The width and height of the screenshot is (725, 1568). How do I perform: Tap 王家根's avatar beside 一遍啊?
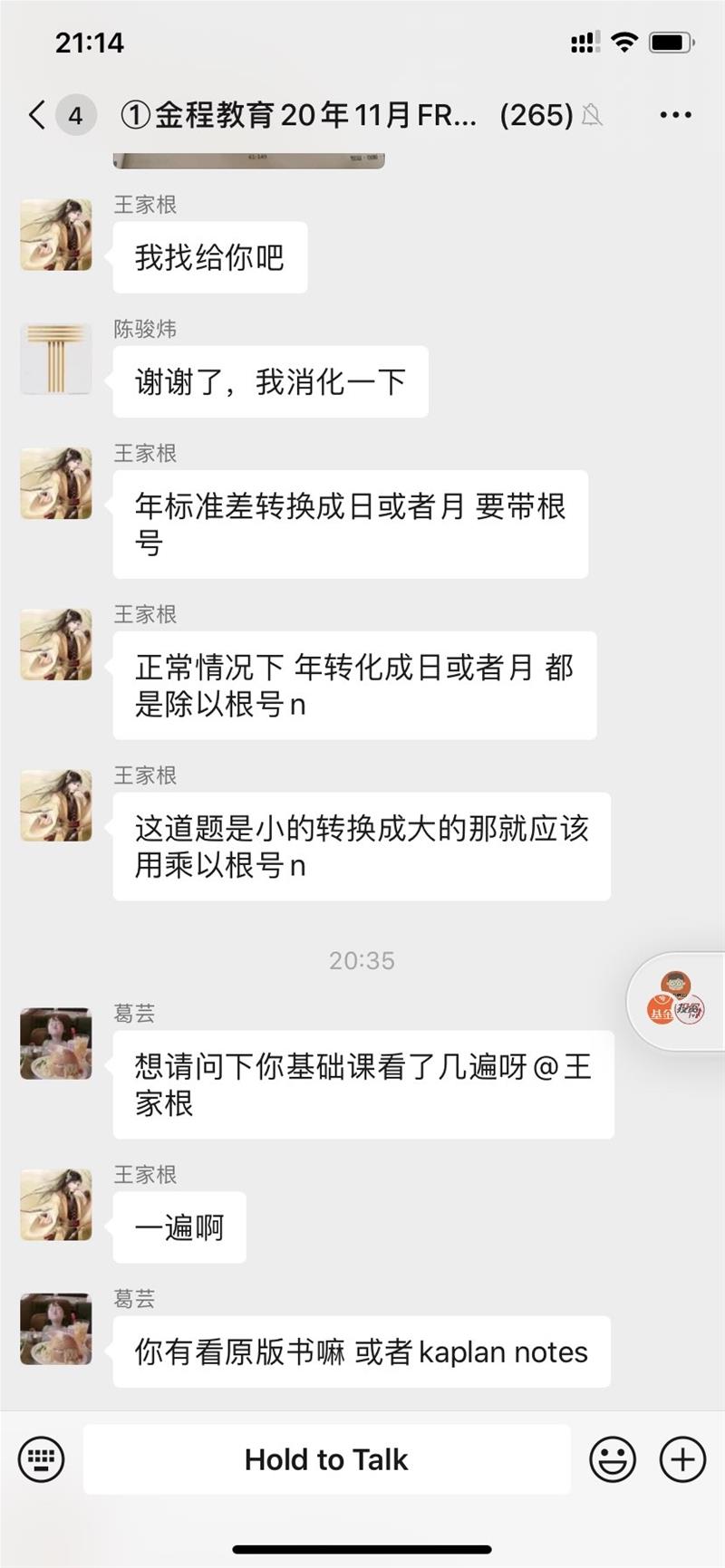pyautogui.click(x=56, y=1205)
